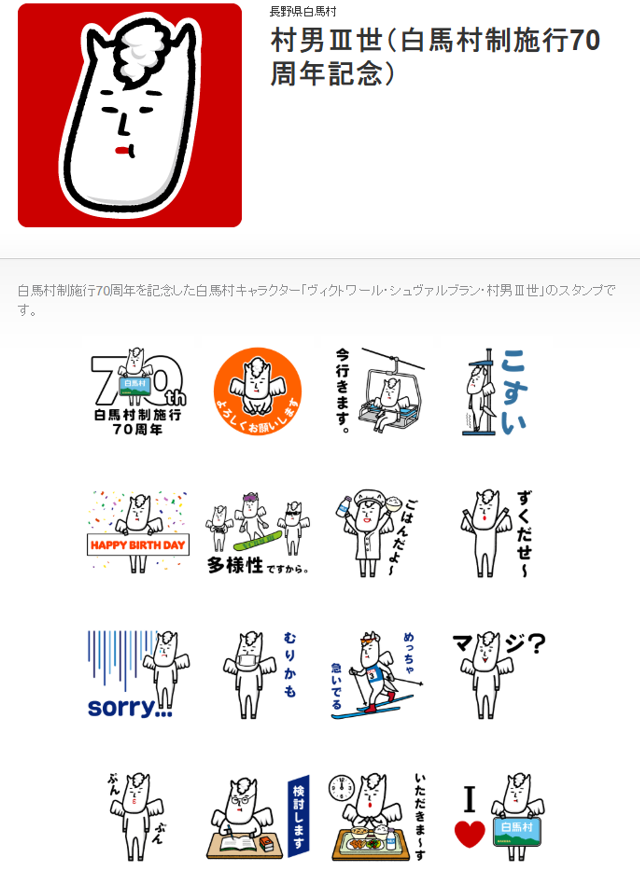Select the いただきます meal sticker
This screenshot has width=640, height=870.
point(377,817)
